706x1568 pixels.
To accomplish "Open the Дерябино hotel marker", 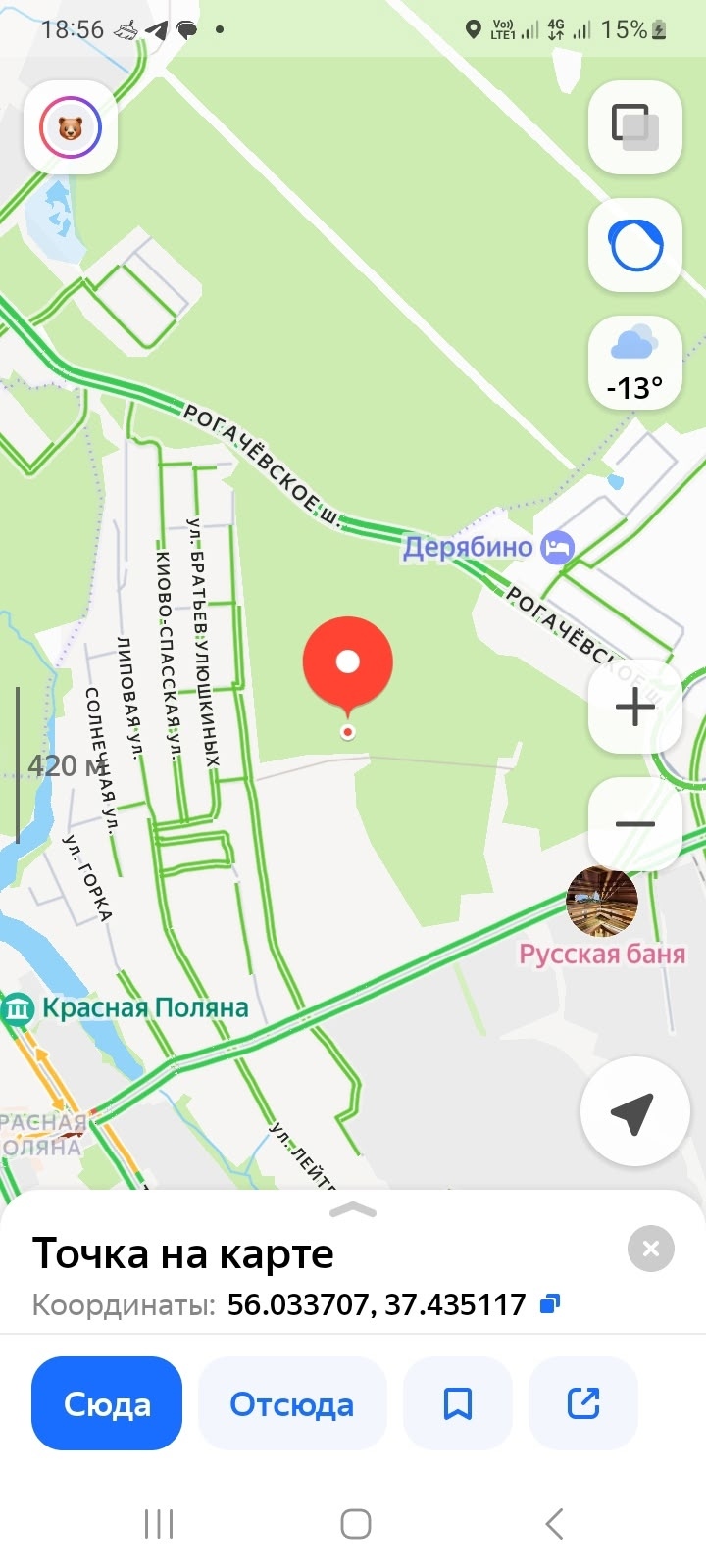I will pyautogui.click(x=557, y=547).
